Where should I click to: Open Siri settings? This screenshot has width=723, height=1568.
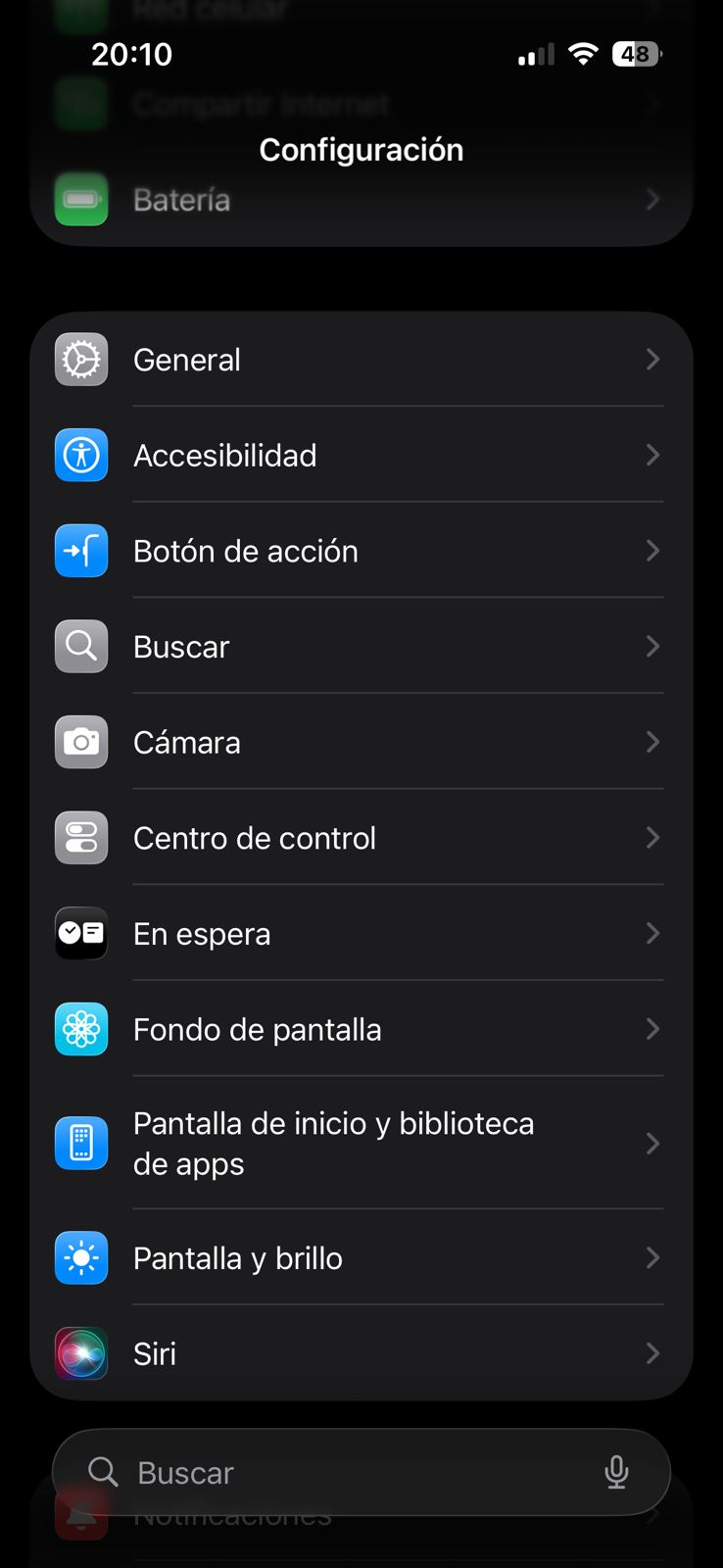pyautogui.click(x=361, y=1353)
